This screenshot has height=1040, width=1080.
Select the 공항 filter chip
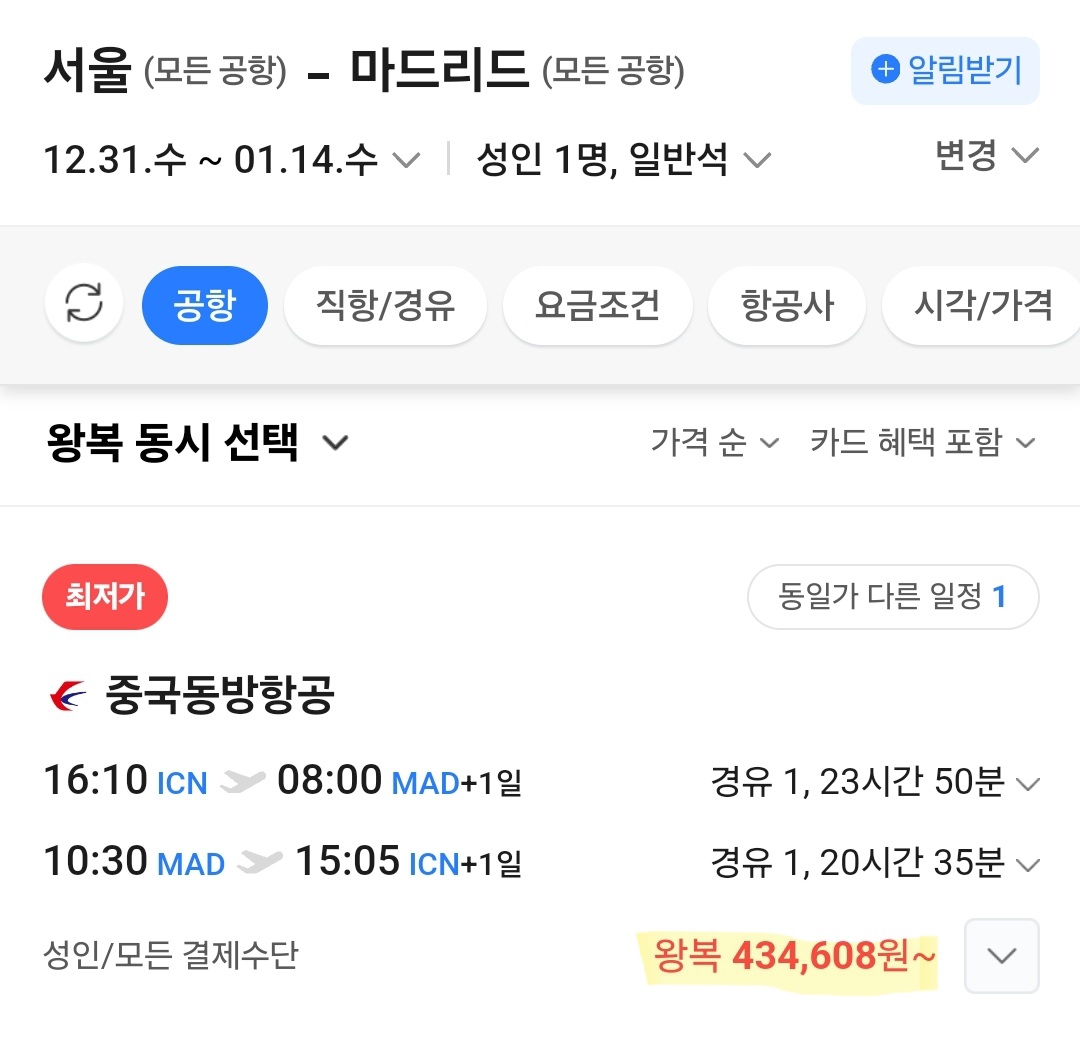coord(205,304)
